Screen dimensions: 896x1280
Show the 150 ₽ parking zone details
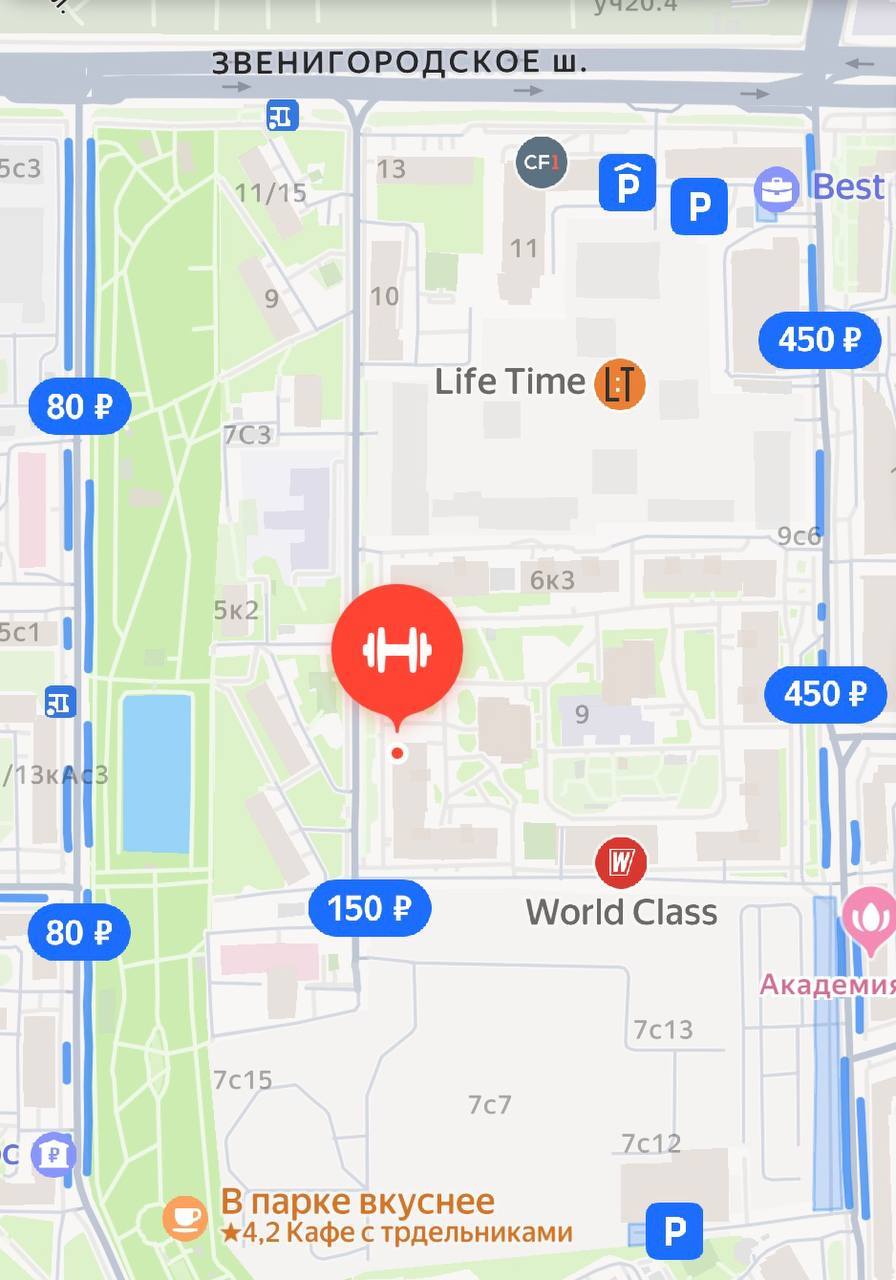pos(369,908)
